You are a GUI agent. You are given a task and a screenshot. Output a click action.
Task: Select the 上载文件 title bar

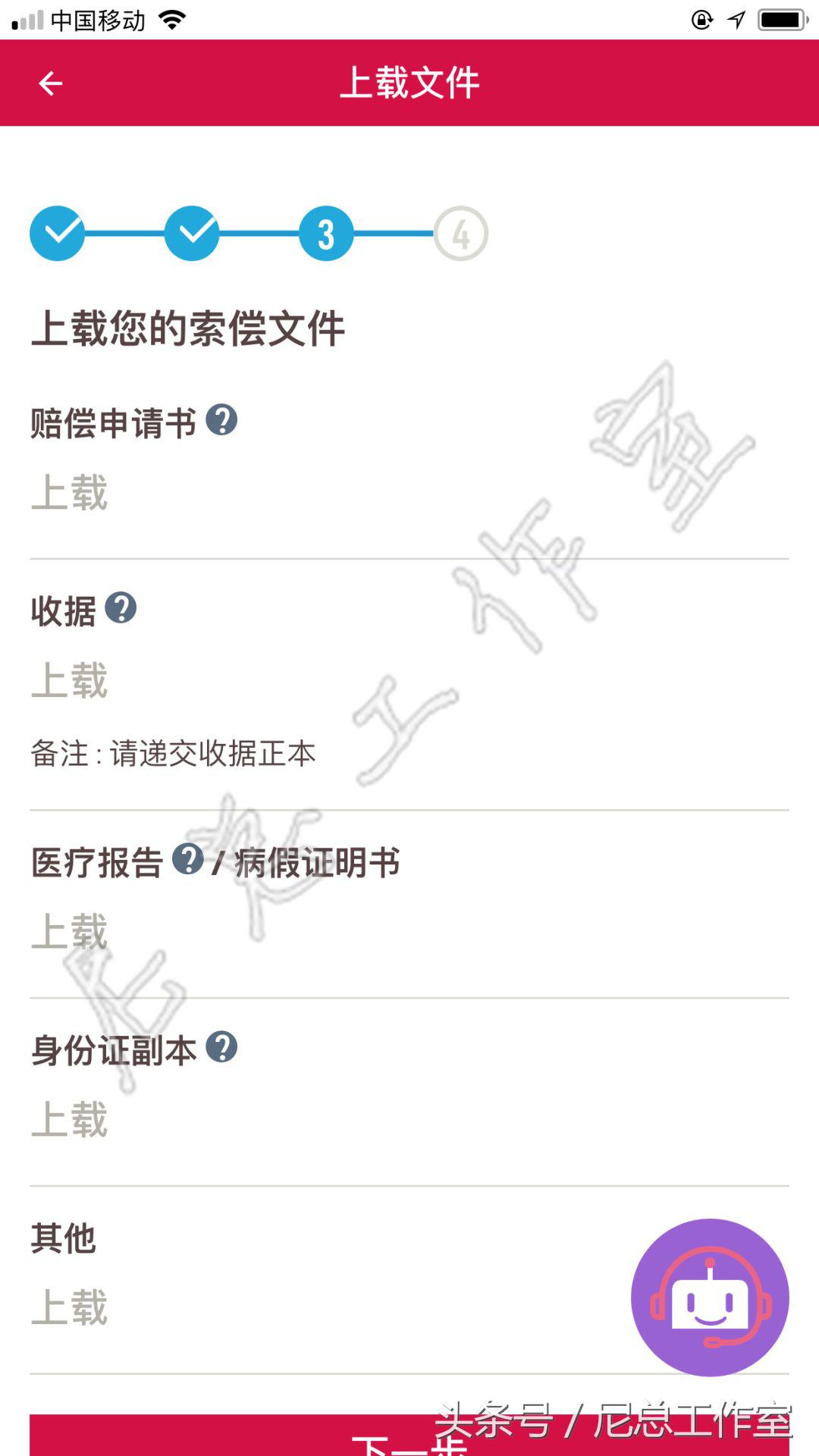tap(409, 83)
